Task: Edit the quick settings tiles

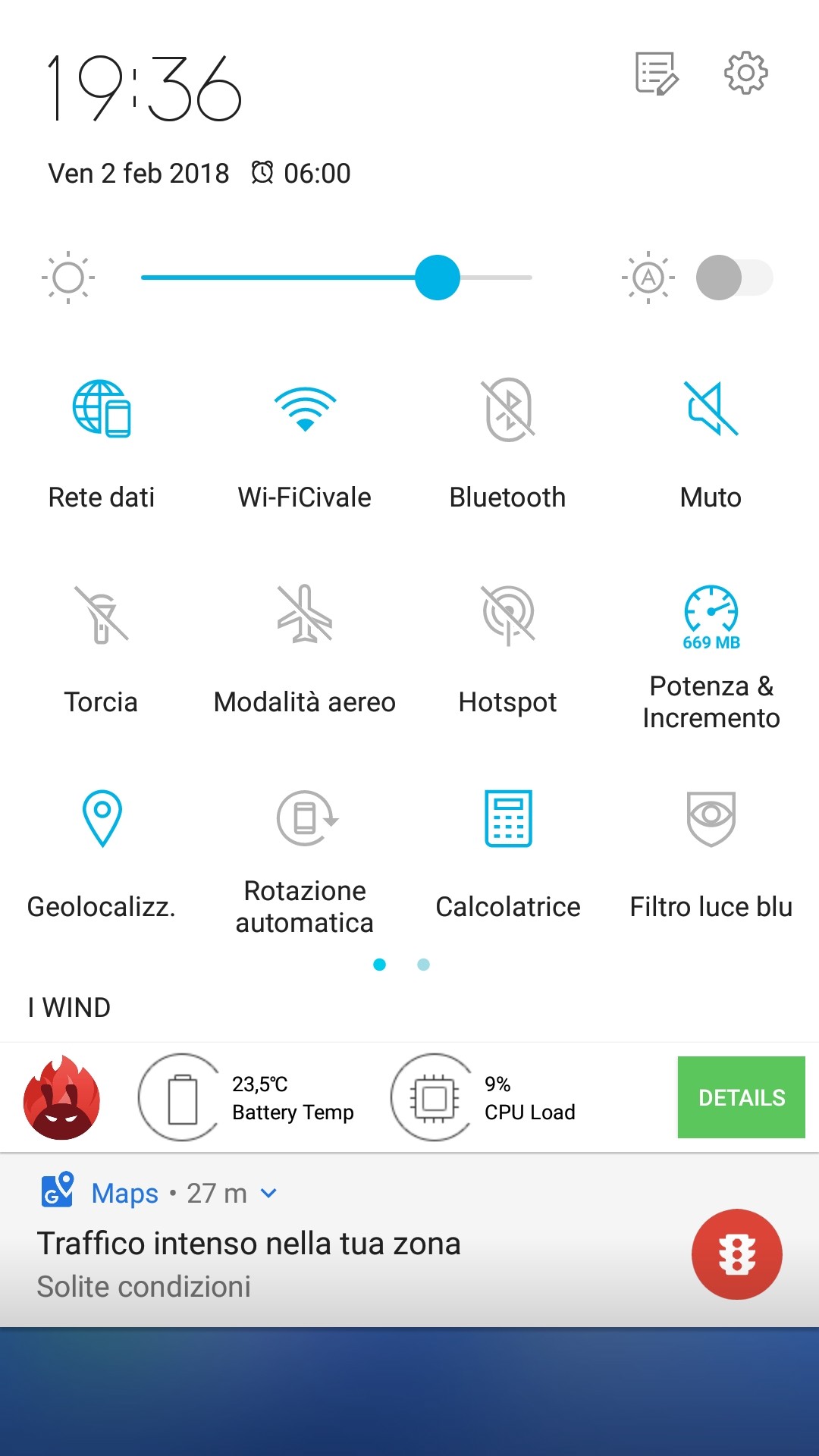Action: (656, 74)
